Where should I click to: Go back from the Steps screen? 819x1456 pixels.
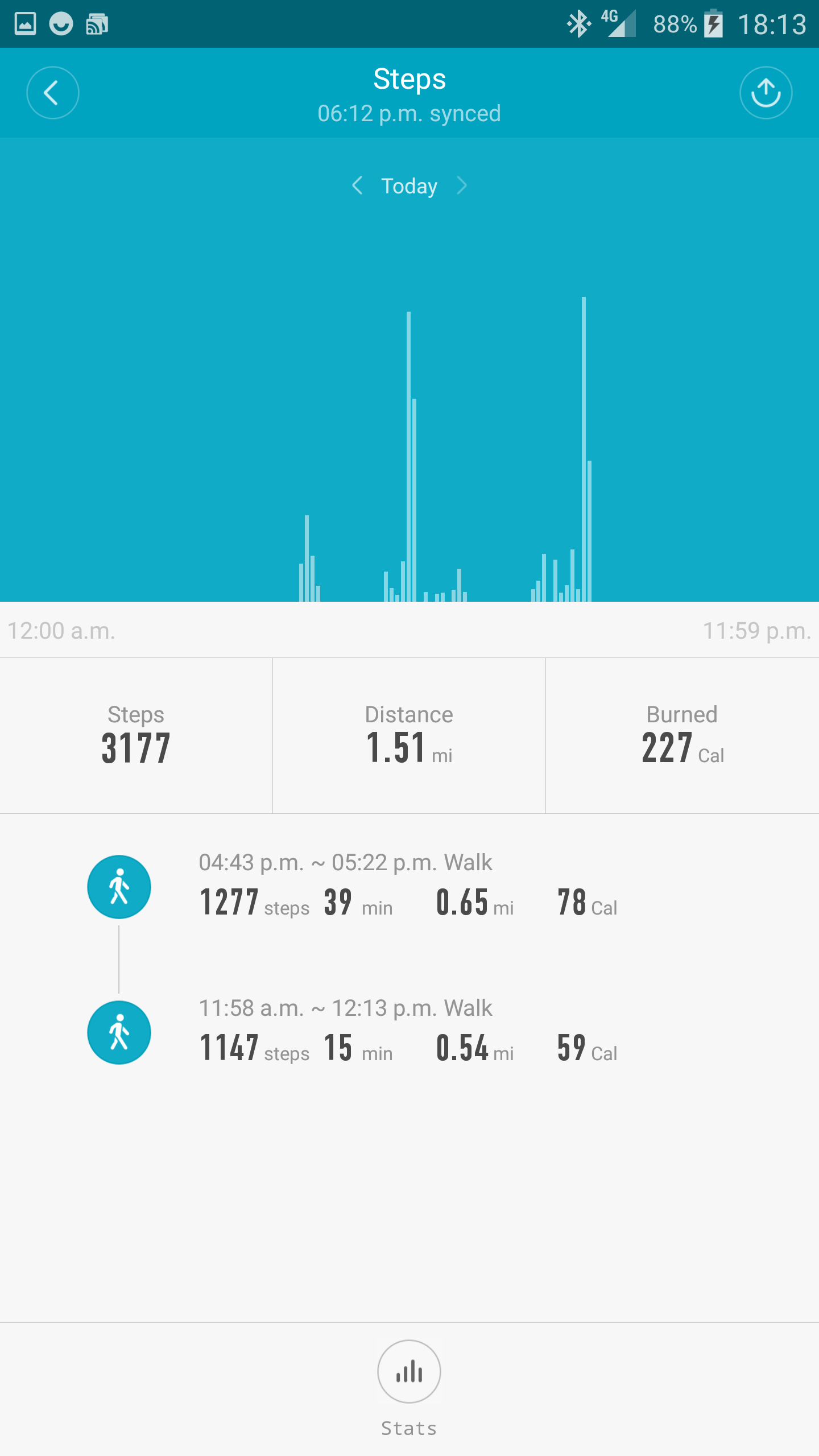point(52,93)
